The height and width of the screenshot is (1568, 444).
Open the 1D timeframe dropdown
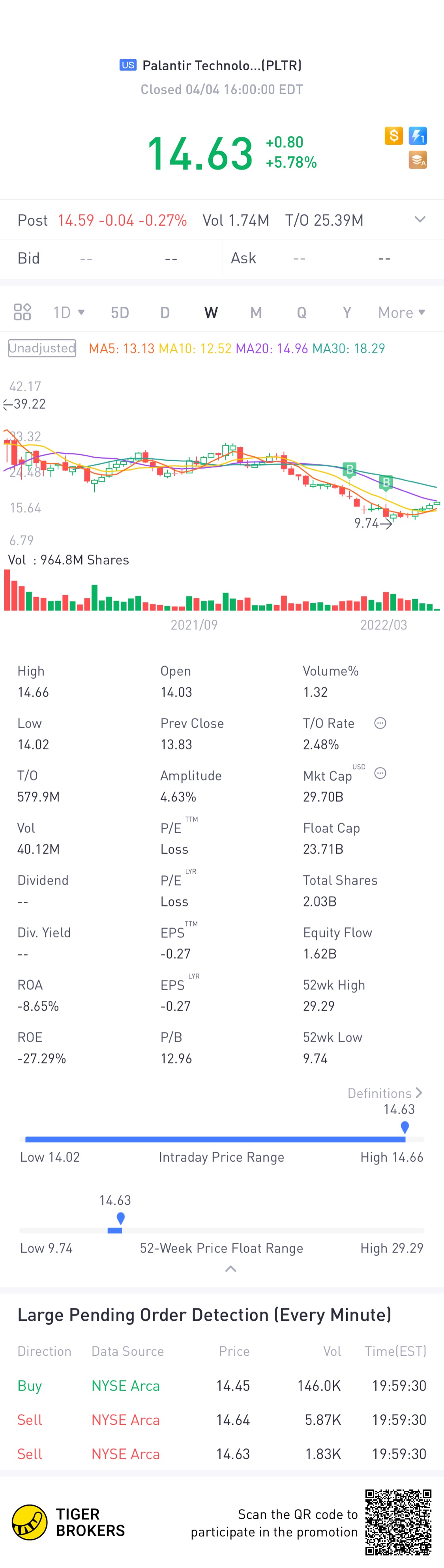(68, 312)
